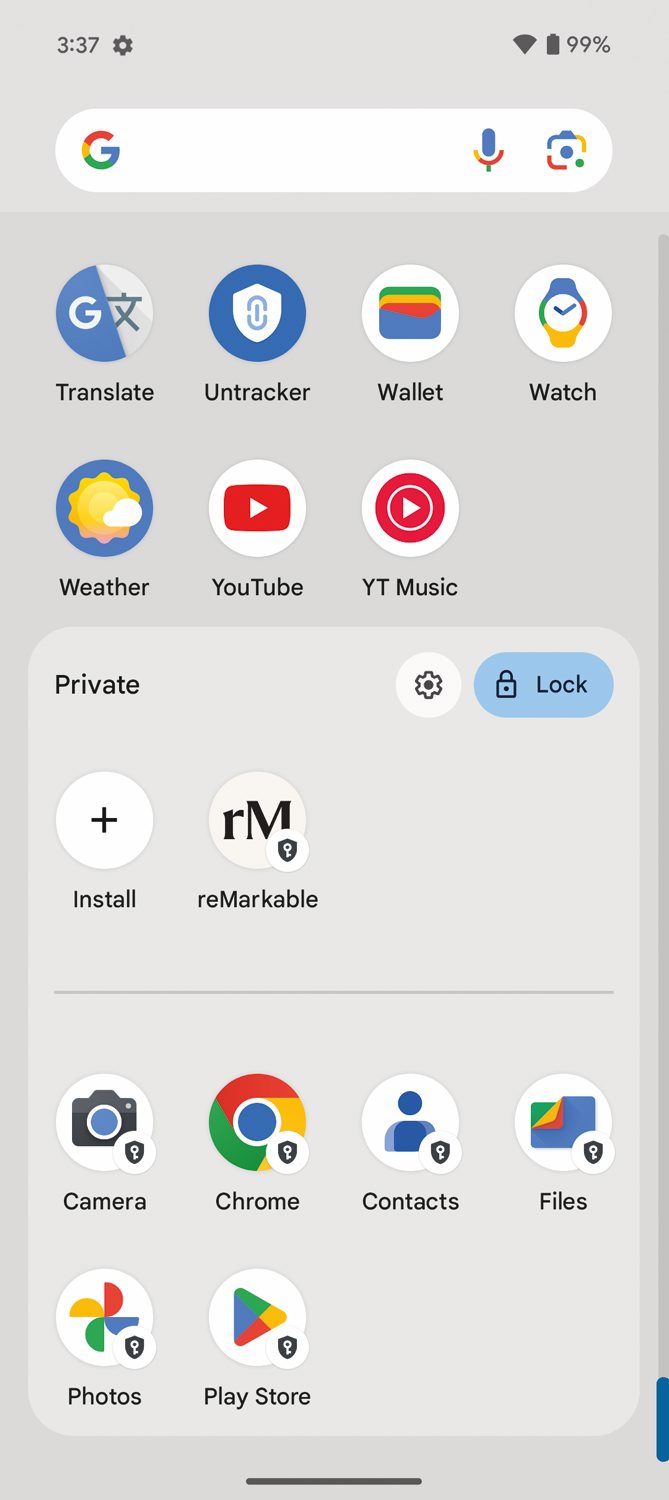Image resolution: width=669 pixels, height=1500 pixels.
Task: Open Private space settings gear
Action: coord(428,685)
